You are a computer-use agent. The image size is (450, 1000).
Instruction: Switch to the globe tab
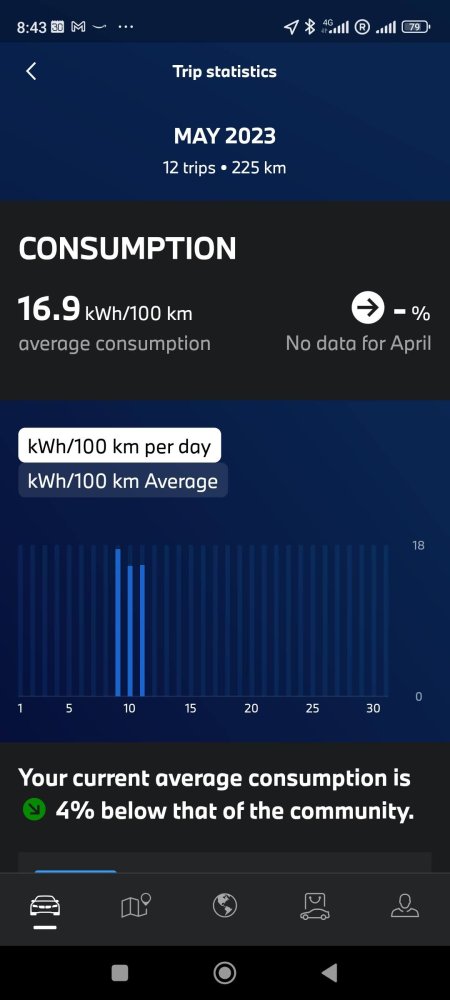[x=224, y=906]
